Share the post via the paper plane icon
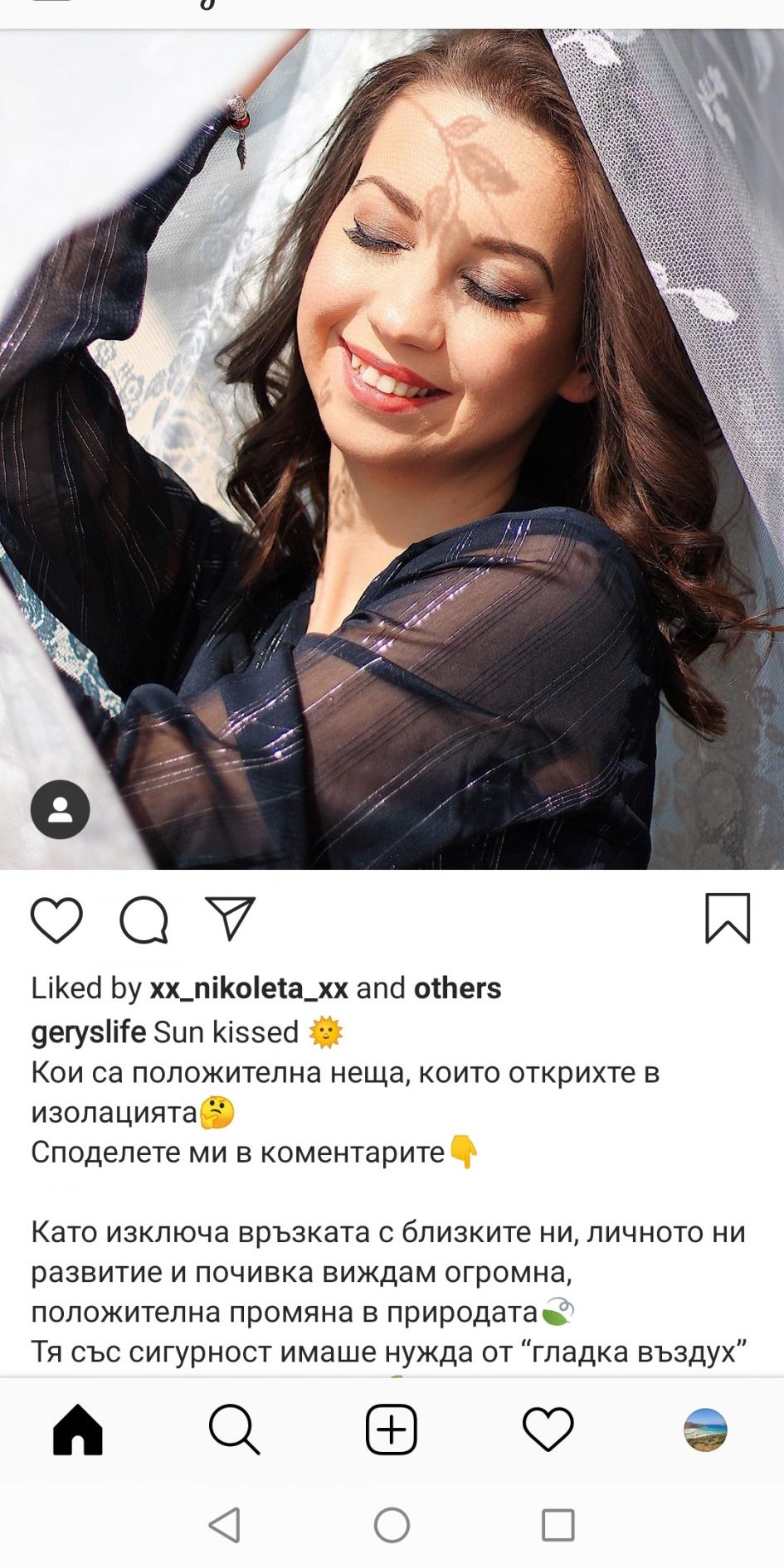This screenshot has height=1568, width=784. tap(230, 918)
